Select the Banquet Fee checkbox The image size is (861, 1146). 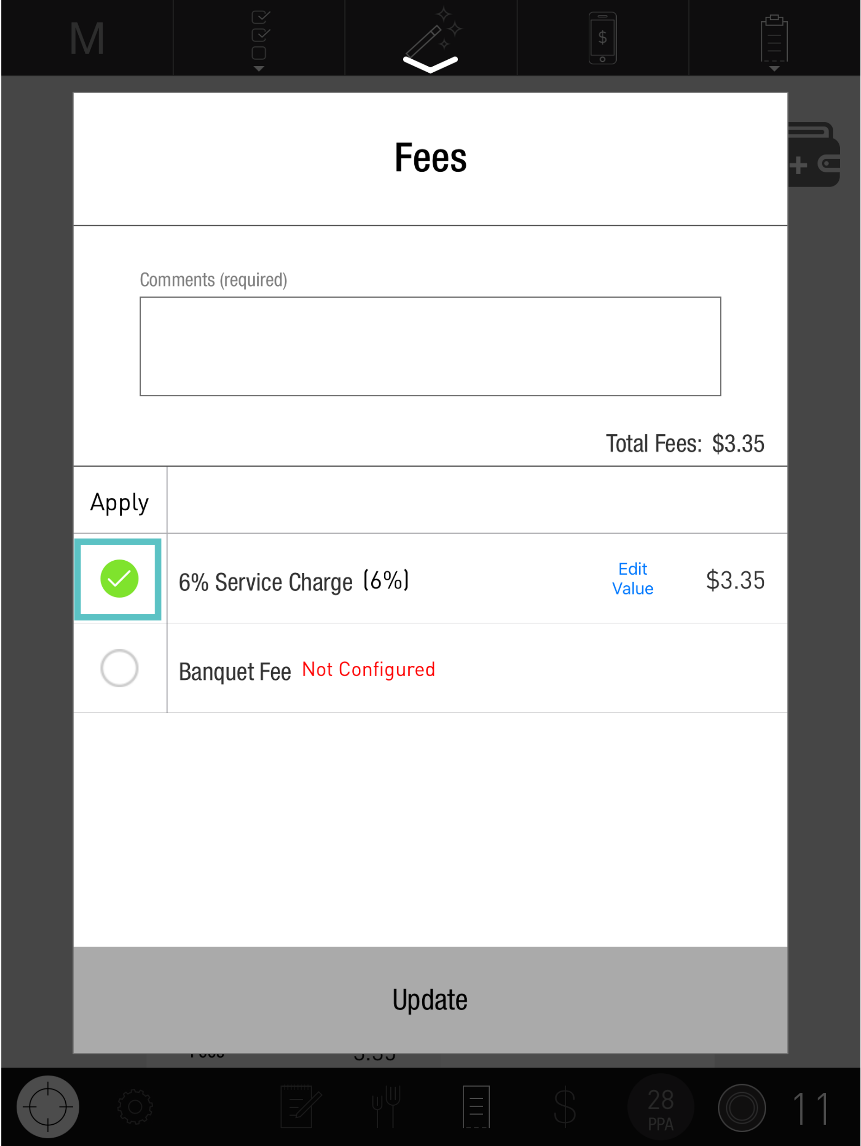click(119, 668)
